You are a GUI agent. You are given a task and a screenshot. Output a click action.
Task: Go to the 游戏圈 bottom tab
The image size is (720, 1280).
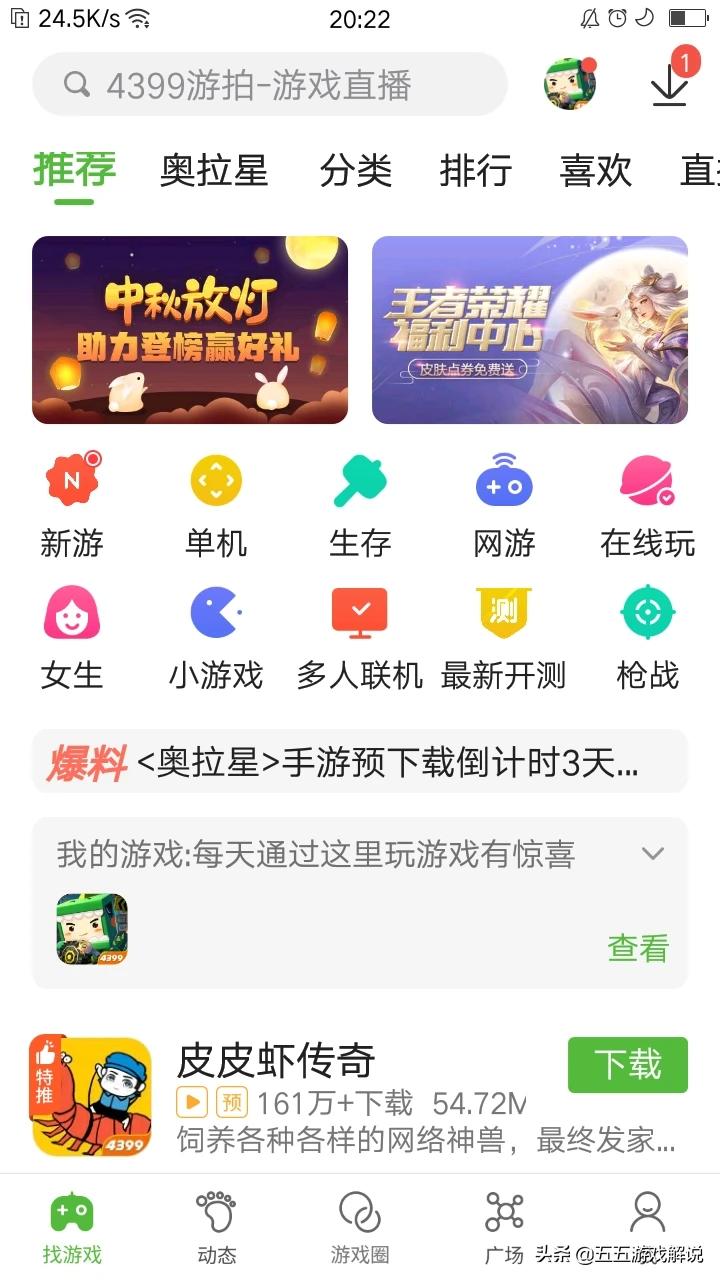pyautogui.click(x=360, y=1227)
